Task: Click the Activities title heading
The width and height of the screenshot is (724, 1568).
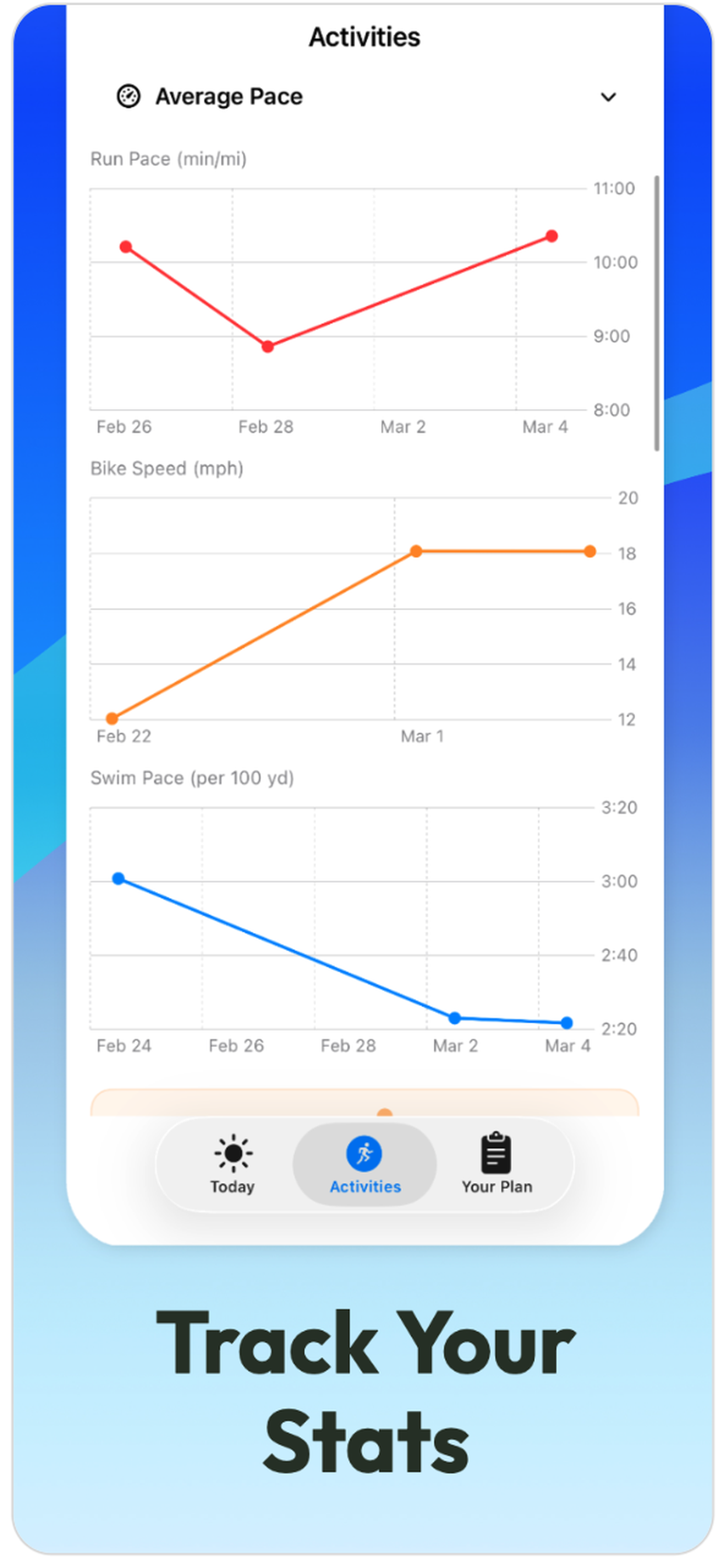Action: click(364, 37)
